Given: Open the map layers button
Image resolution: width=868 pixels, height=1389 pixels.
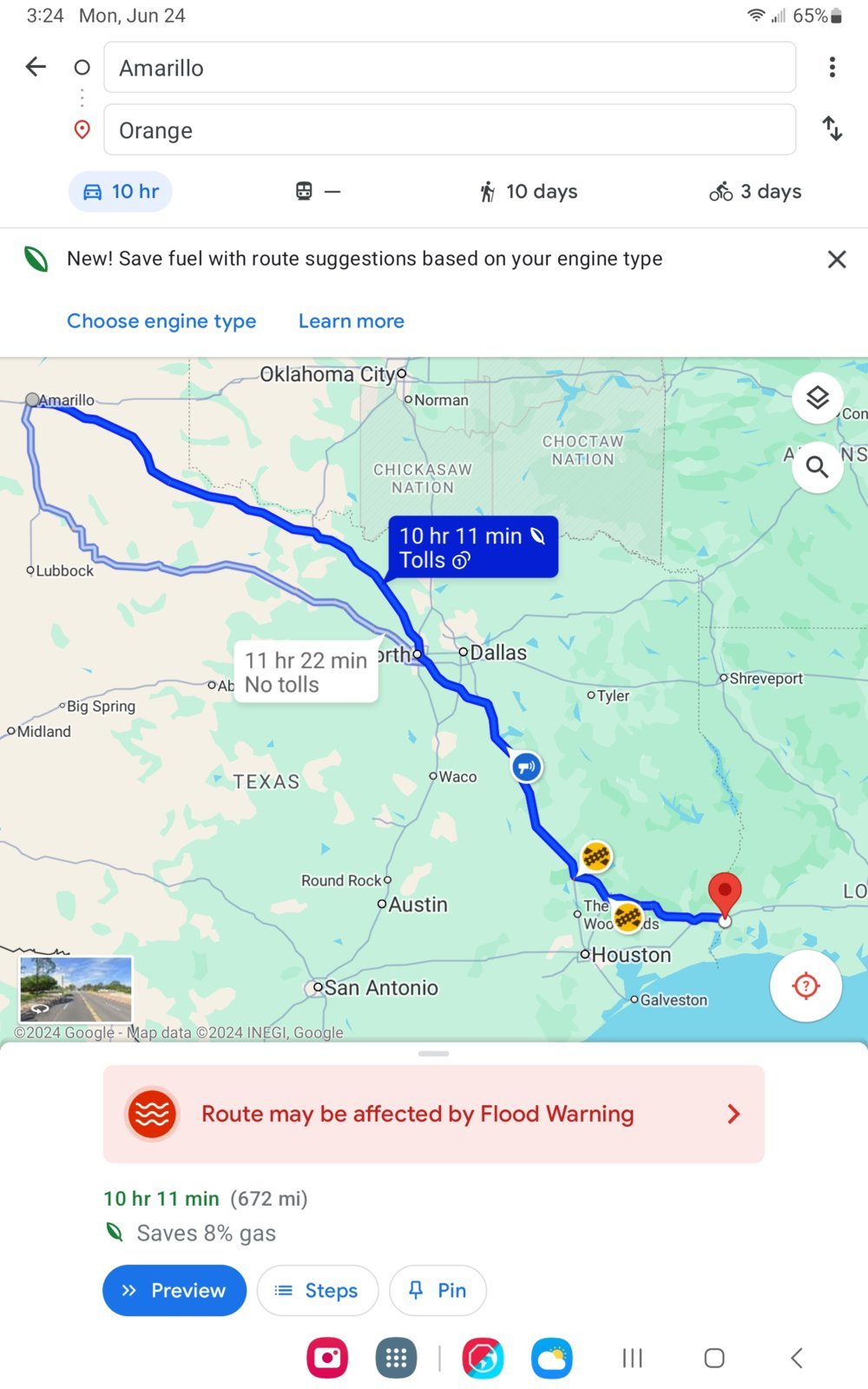Looking at the screenshot, I should (x=817, y=398).
